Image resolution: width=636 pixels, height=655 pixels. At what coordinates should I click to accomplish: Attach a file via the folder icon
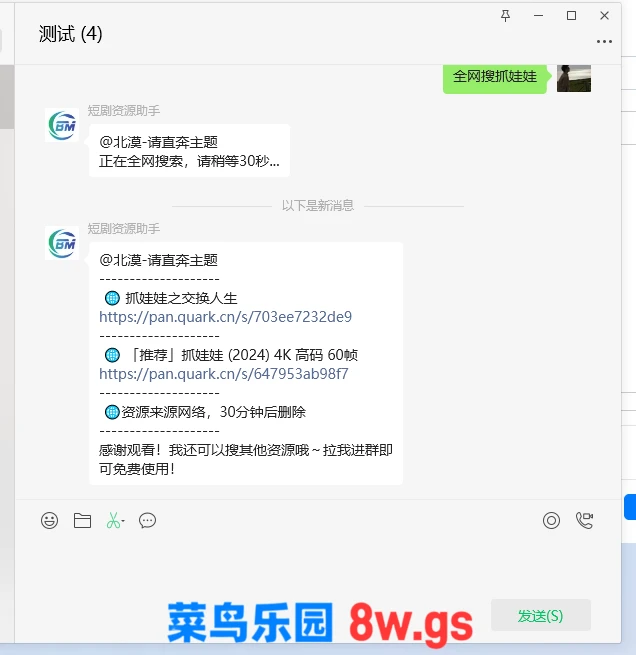point(82,520)
